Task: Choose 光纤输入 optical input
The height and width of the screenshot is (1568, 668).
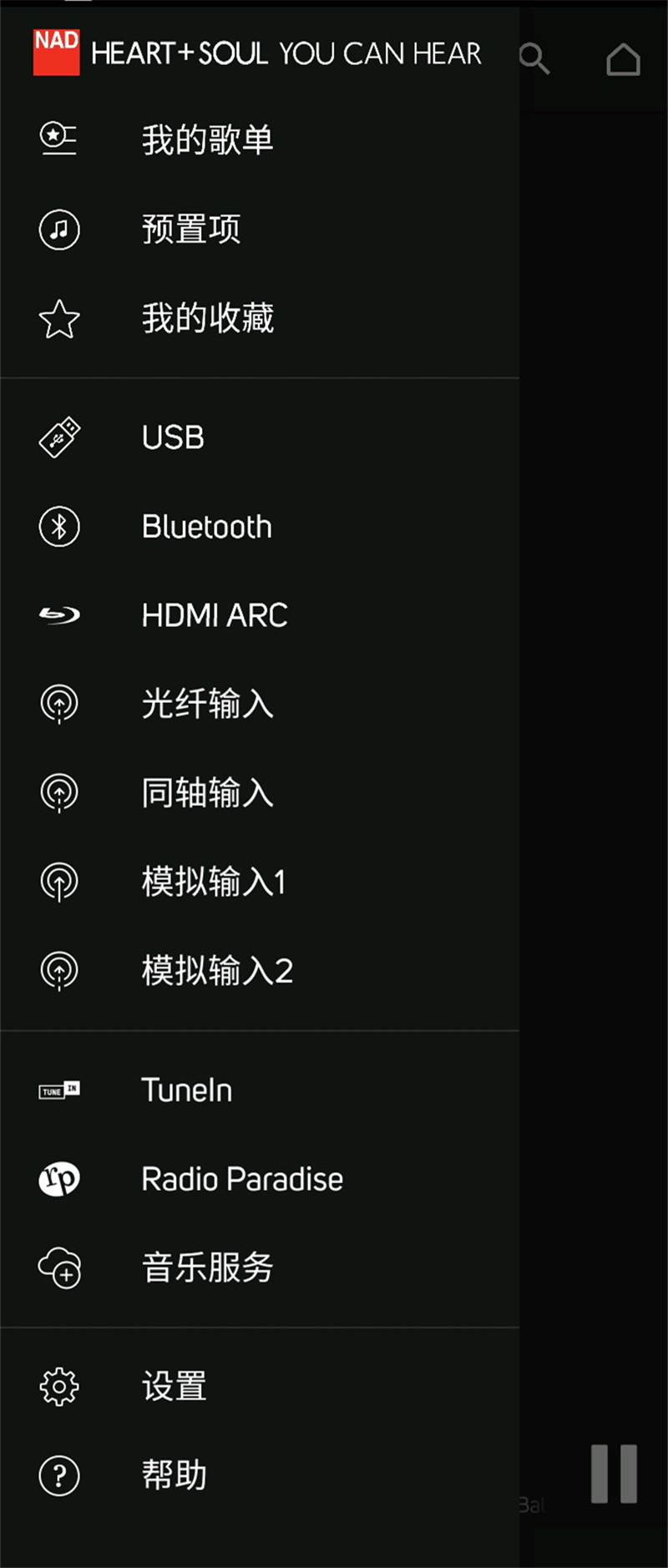Action: click(207, 704)
